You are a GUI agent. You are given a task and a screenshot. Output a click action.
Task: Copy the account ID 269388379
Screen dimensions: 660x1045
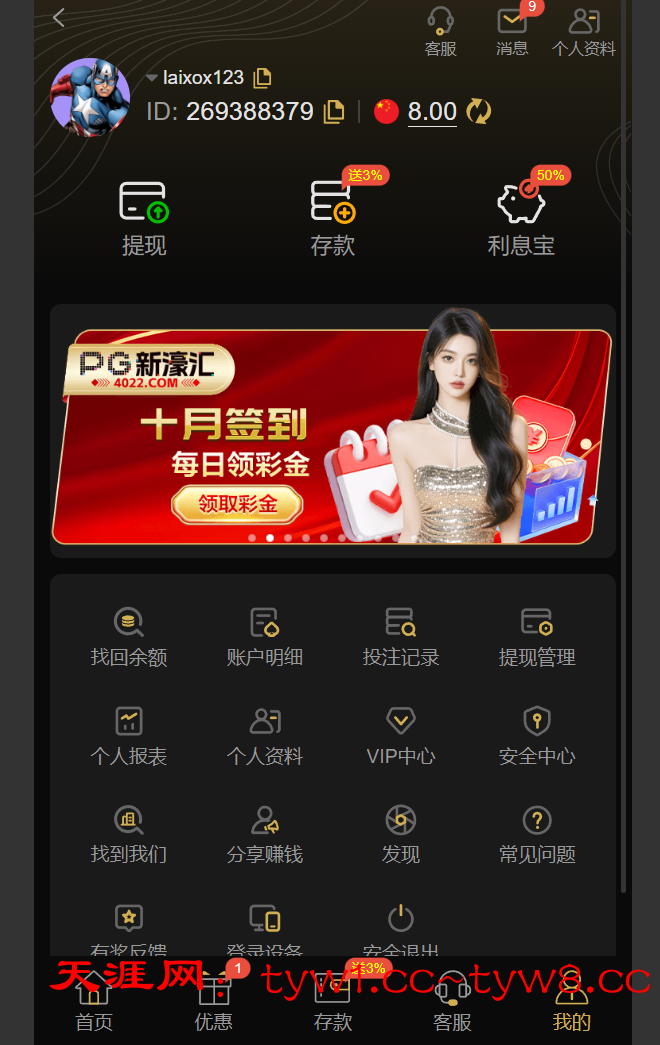tap(334, 111)
